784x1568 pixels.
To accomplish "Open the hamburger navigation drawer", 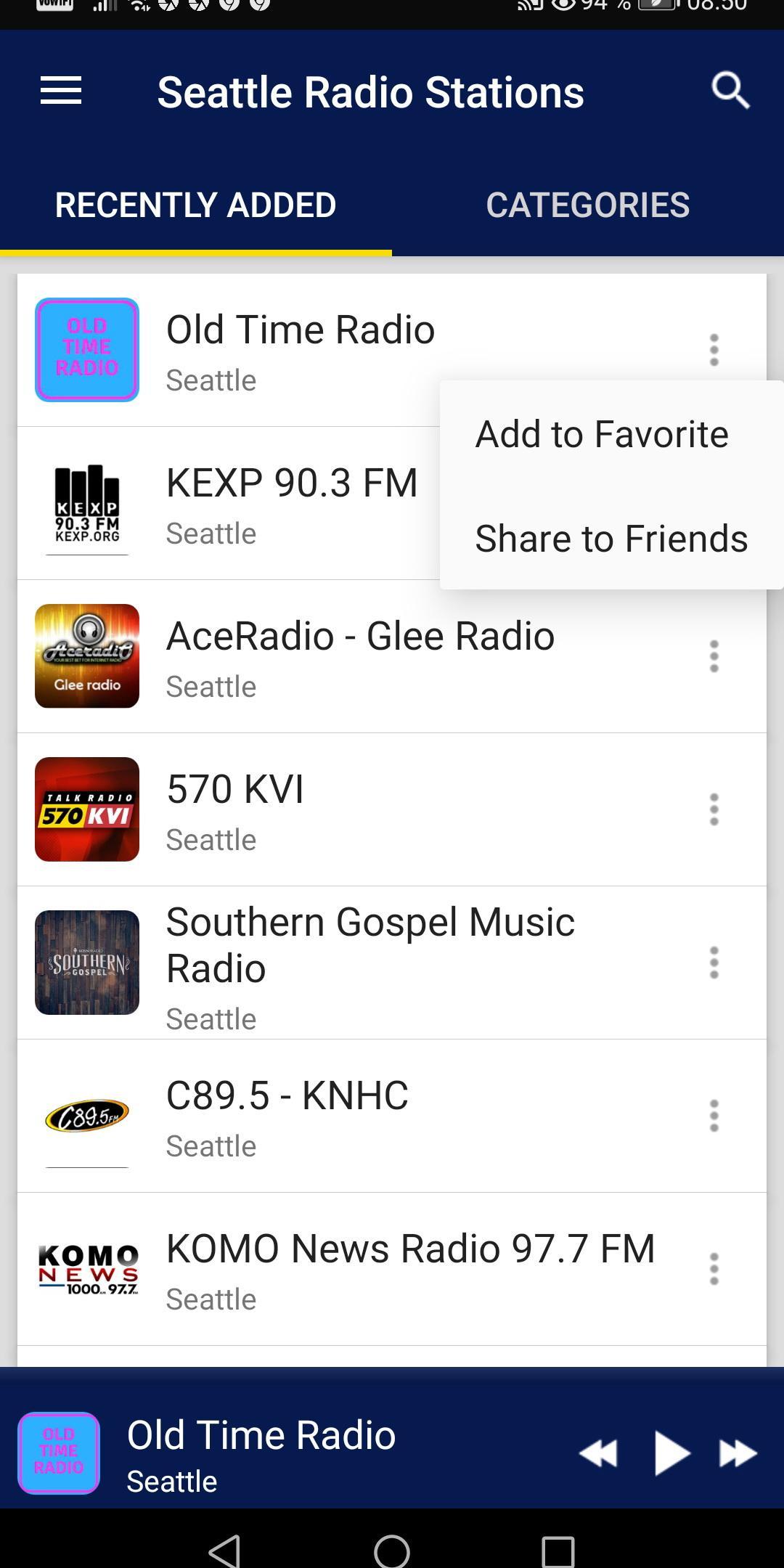I will [x=61, y=91].
